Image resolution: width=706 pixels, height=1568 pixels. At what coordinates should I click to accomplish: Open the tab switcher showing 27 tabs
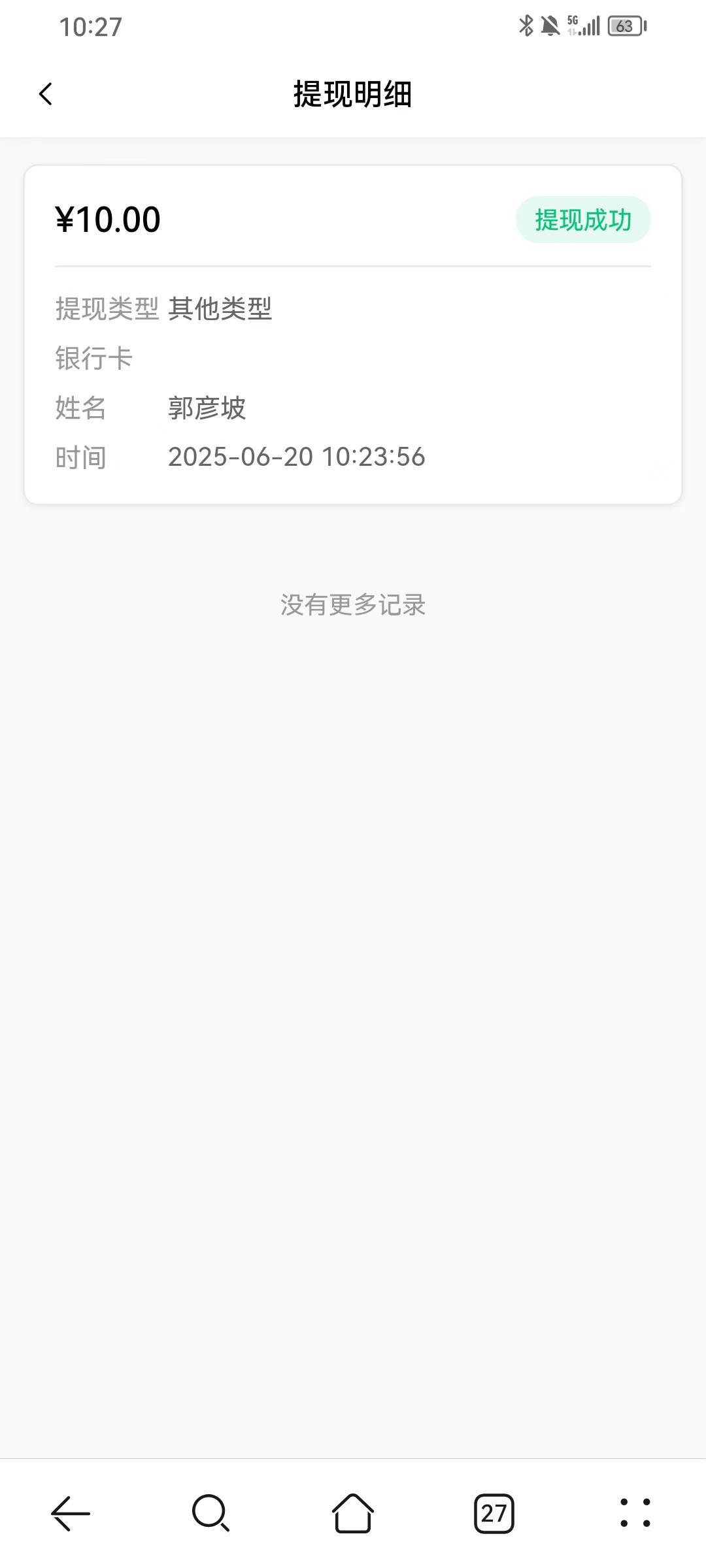pos(494,1513)
